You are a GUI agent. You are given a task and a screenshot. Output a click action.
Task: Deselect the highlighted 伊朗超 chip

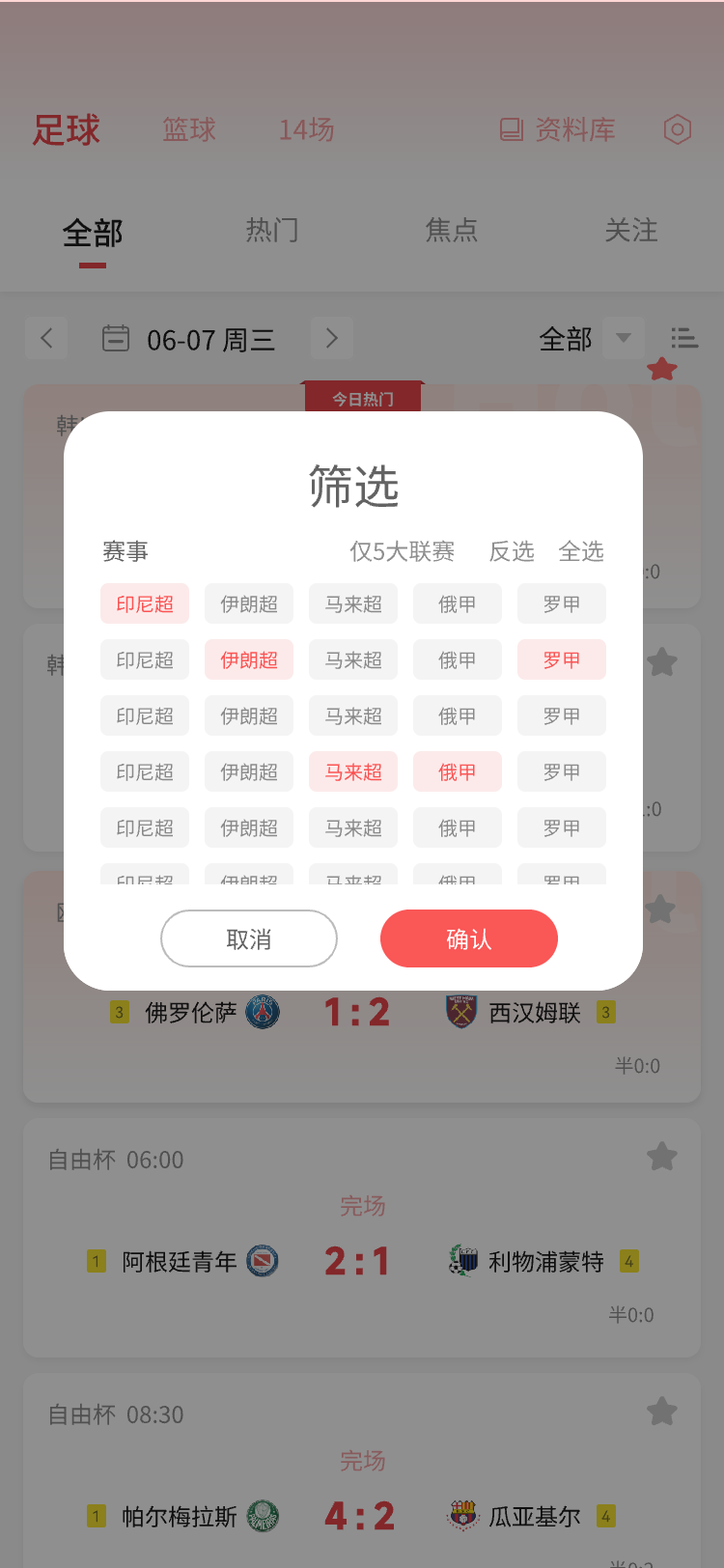pyautogui.click(x=249, y=659)
